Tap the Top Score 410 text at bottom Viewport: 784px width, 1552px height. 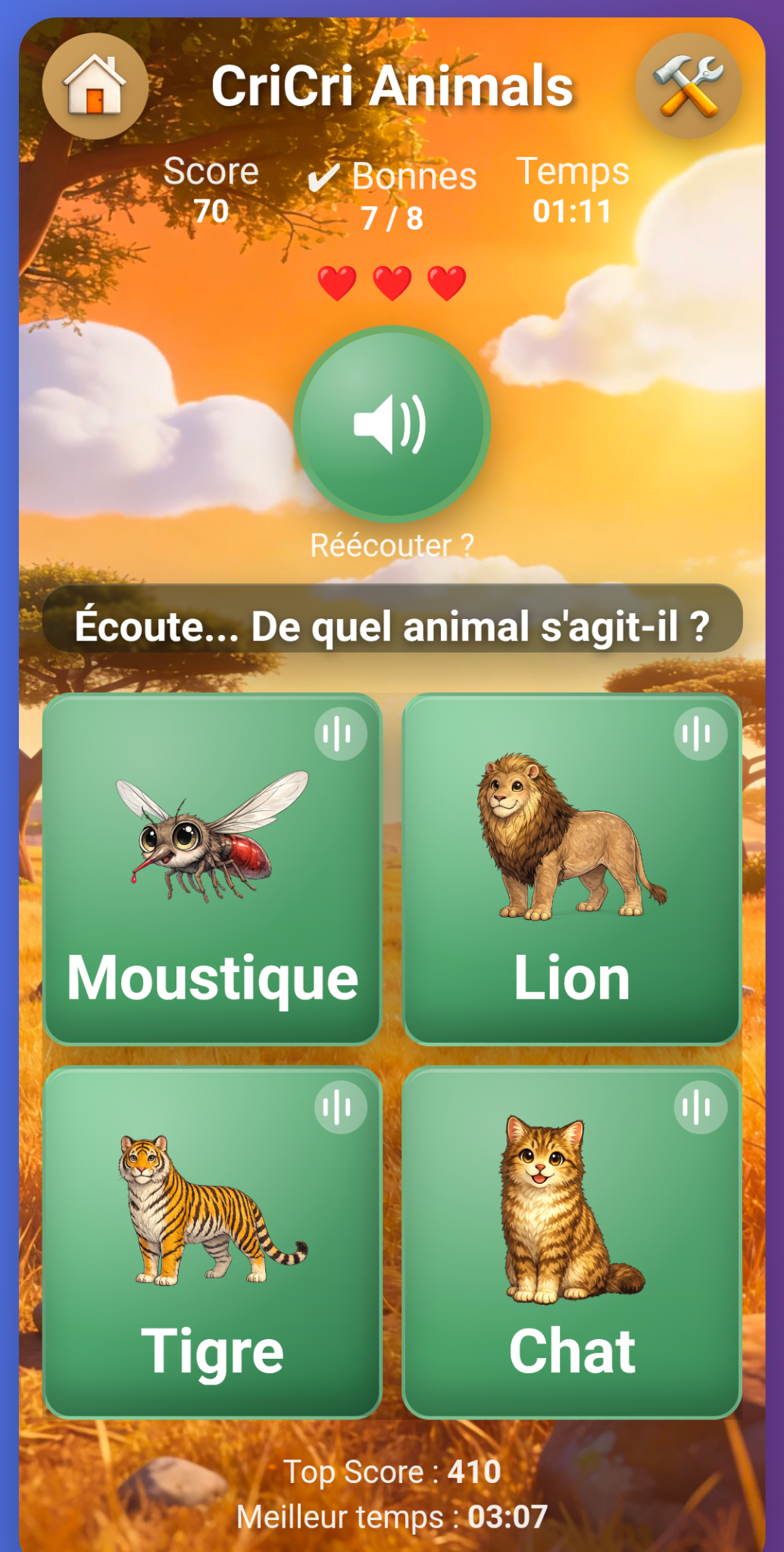(x=392, y=1471)
